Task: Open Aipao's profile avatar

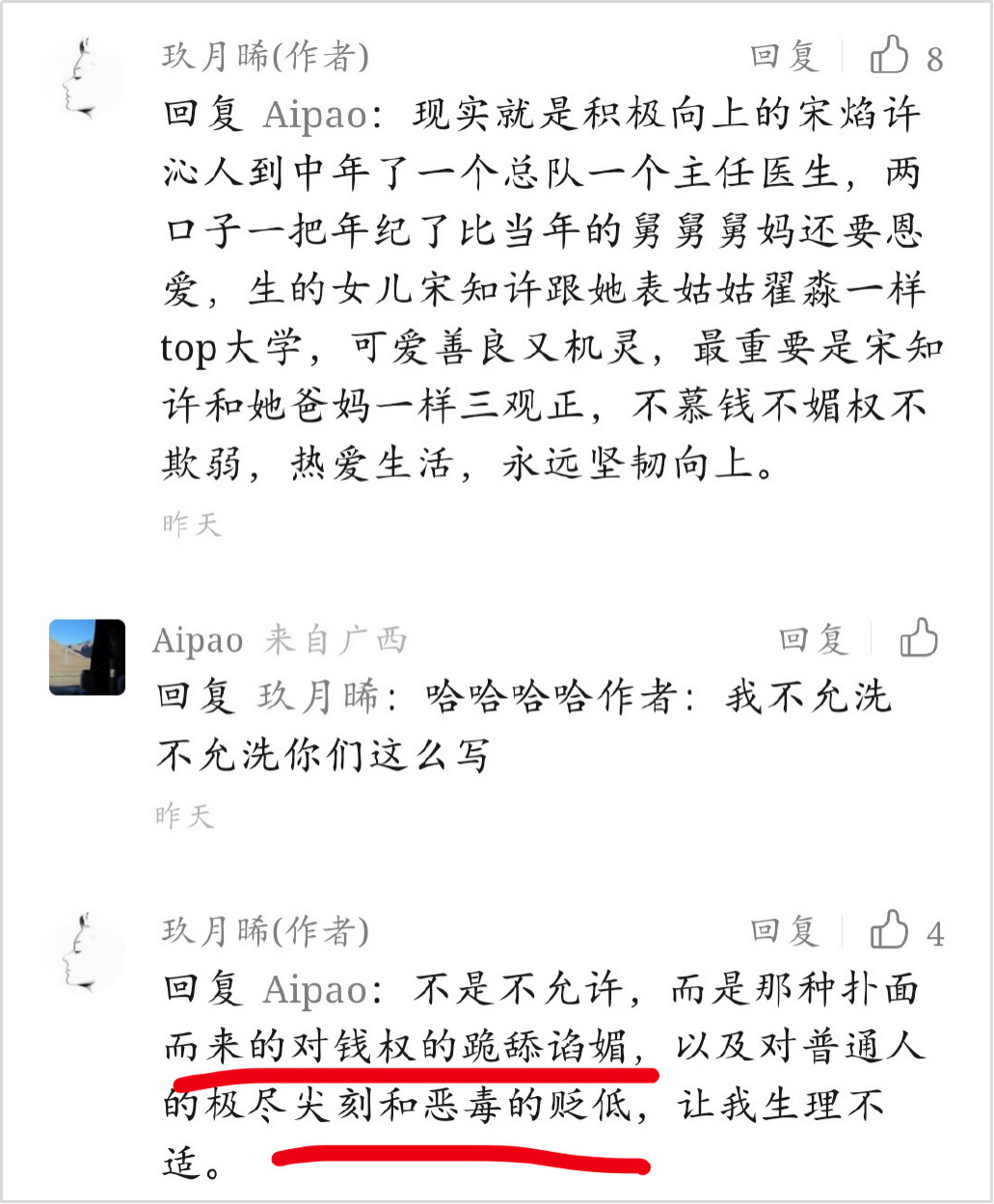Action: 87,656
